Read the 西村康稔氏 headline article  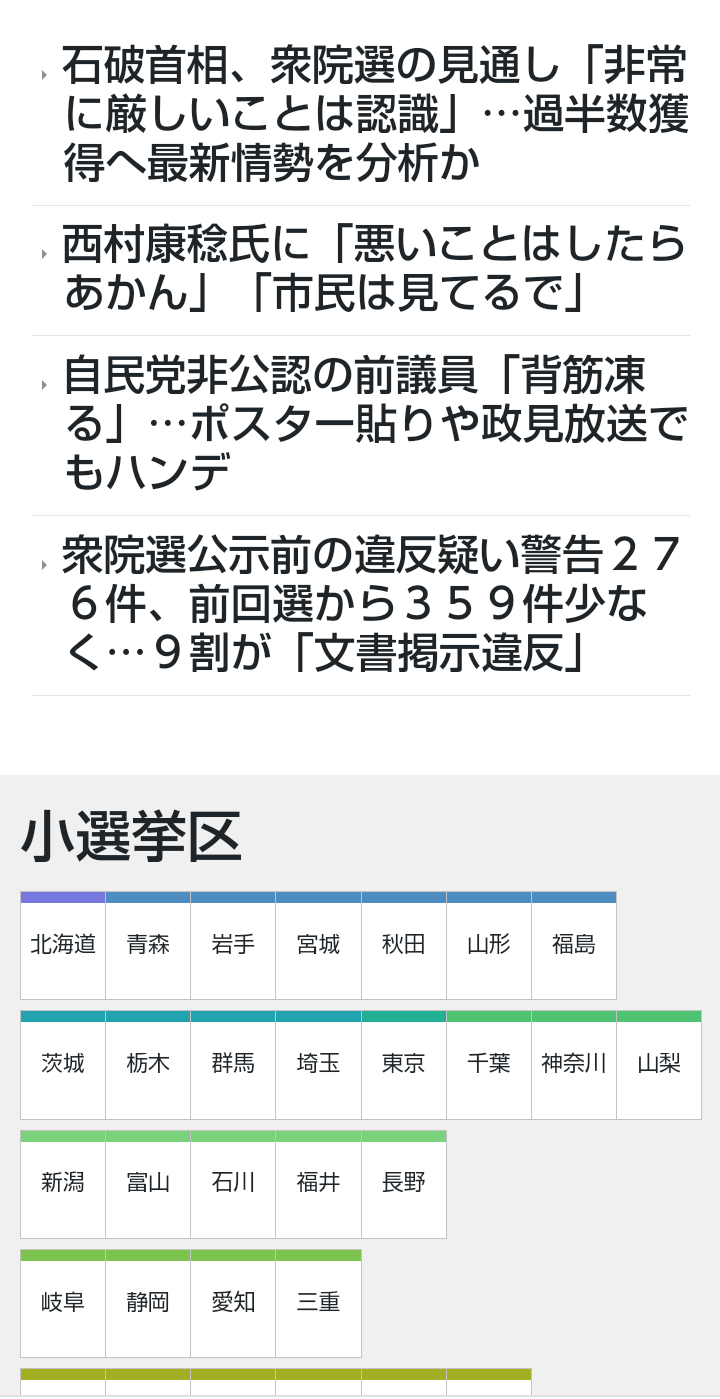click(x=375, y=268)
